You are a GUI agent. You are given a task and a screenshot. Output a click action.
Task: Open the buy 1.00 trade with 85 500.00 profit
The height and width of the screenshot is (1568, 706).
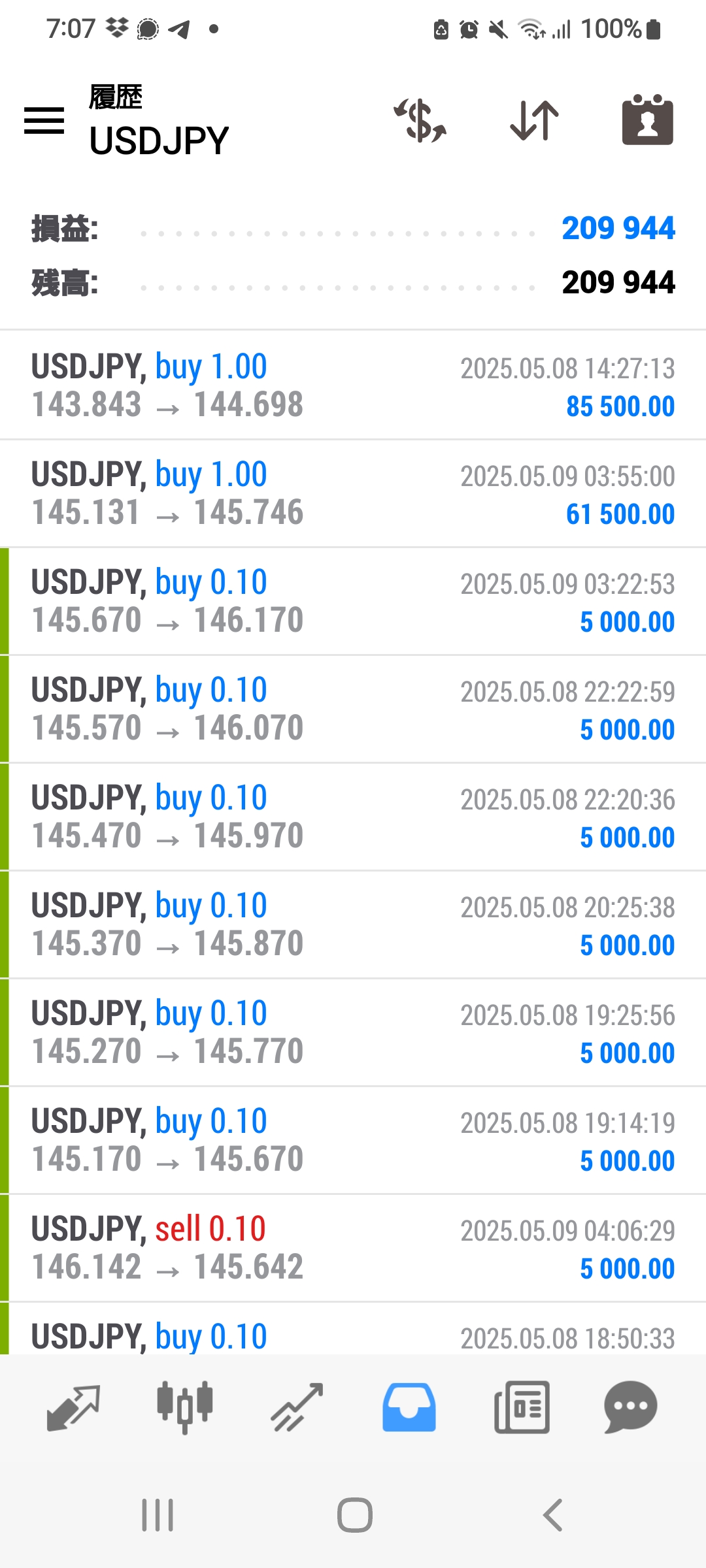[x=353, y=385]
